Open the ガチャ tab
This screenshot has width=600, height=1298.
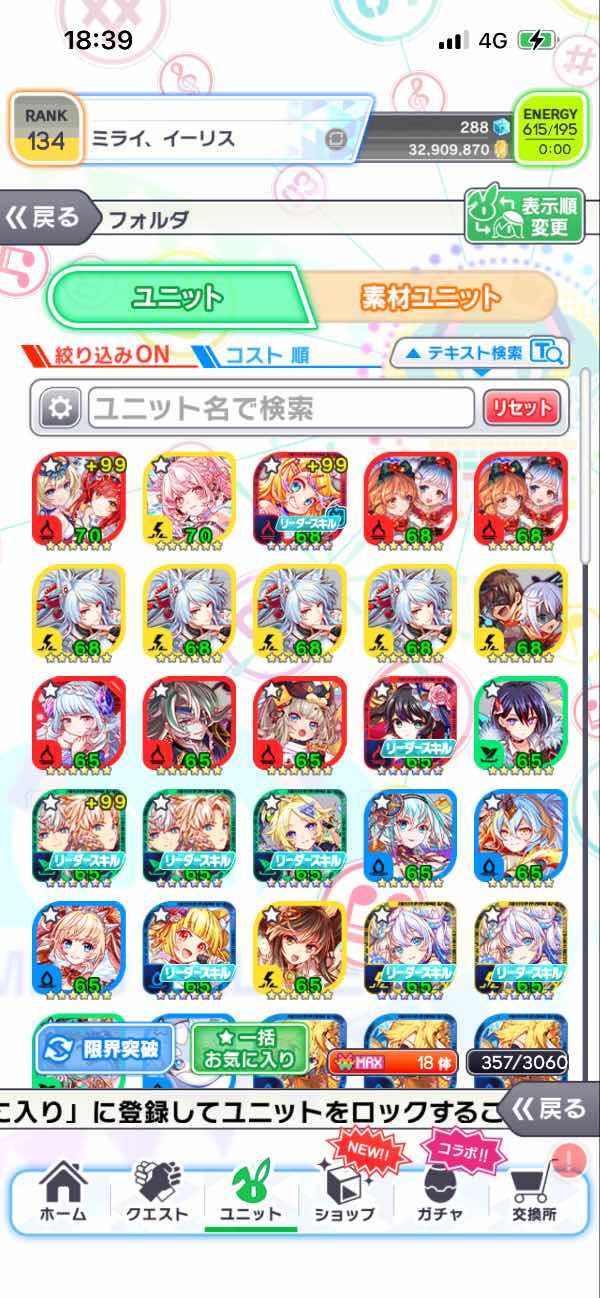(440, 1192)
